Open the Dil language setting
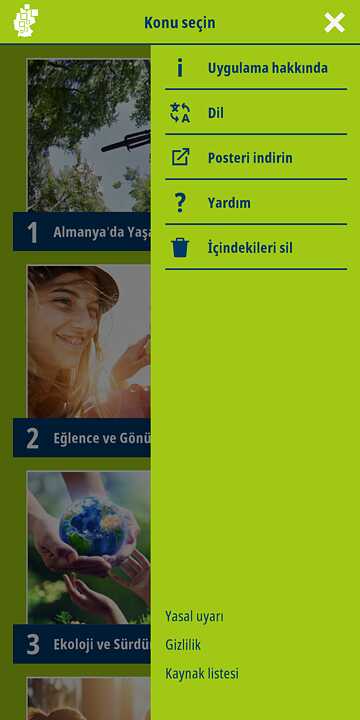Screen dimensions: 360x720 256,112
